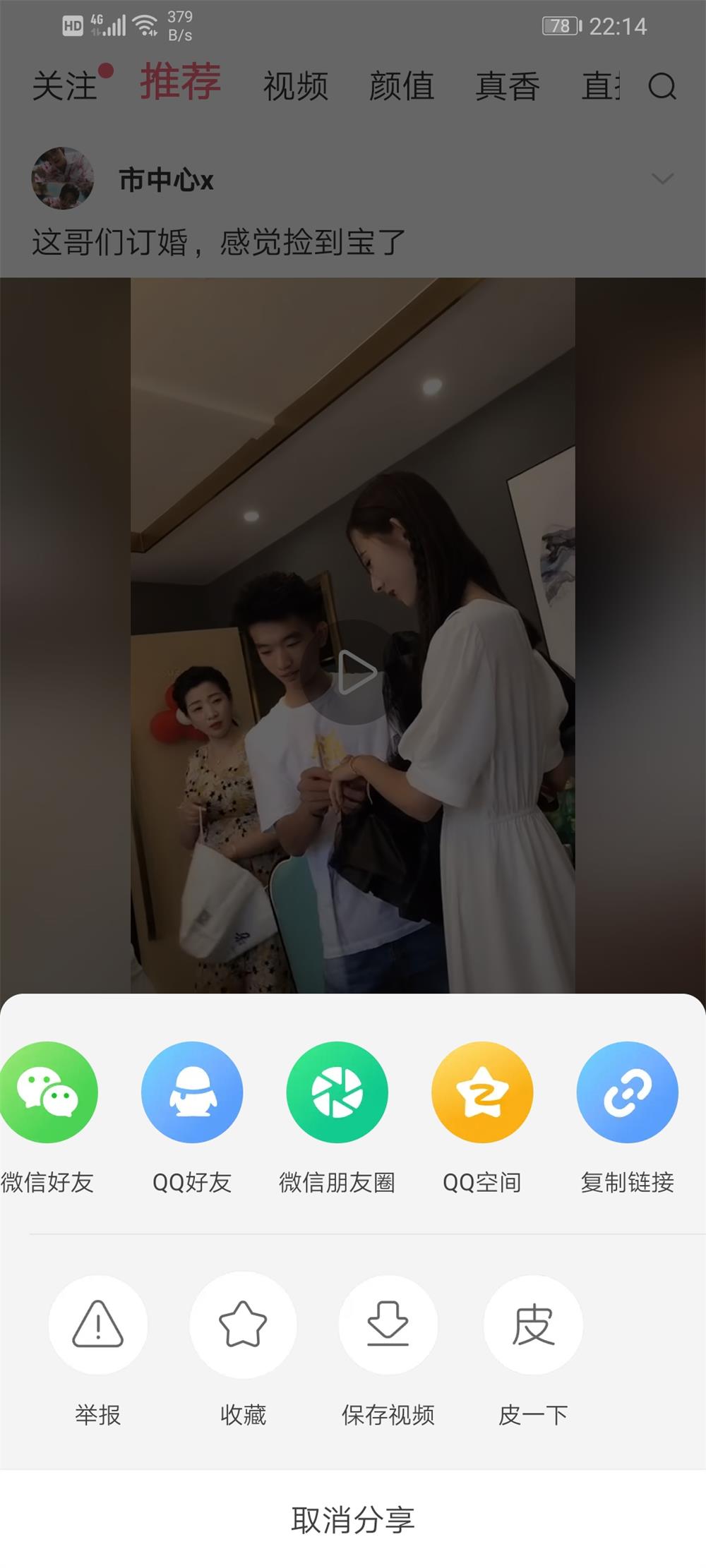
Task: Share to QQ空间
Action: pos(482,1092)
